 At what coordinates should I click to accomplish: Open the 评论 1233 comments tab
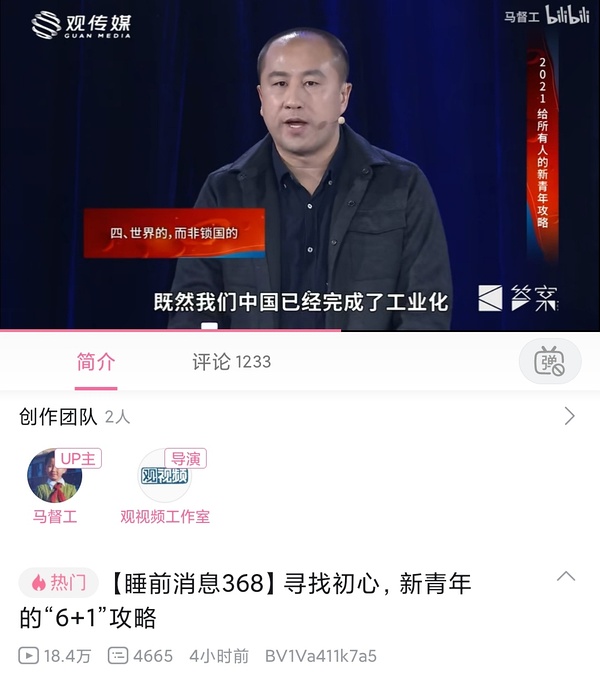231,362
